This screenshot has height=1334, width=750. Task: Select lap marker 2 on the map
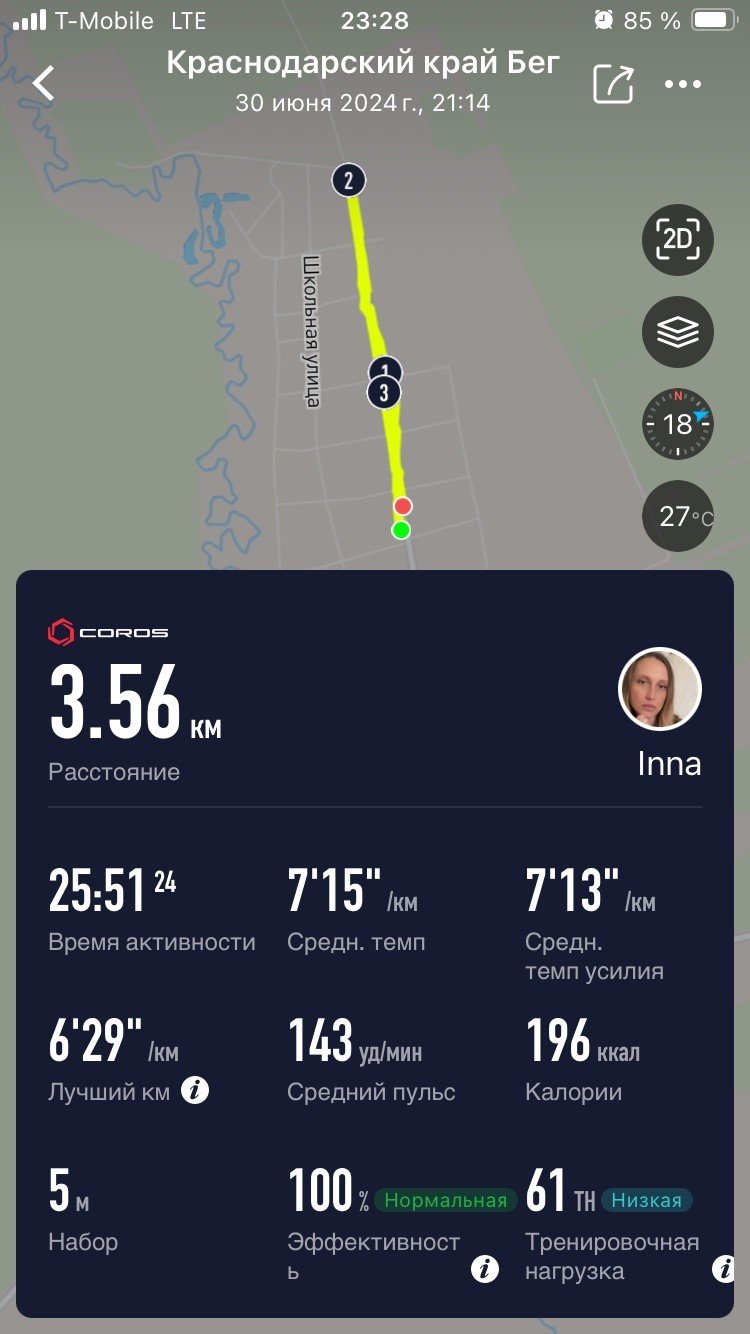[348, 181]
